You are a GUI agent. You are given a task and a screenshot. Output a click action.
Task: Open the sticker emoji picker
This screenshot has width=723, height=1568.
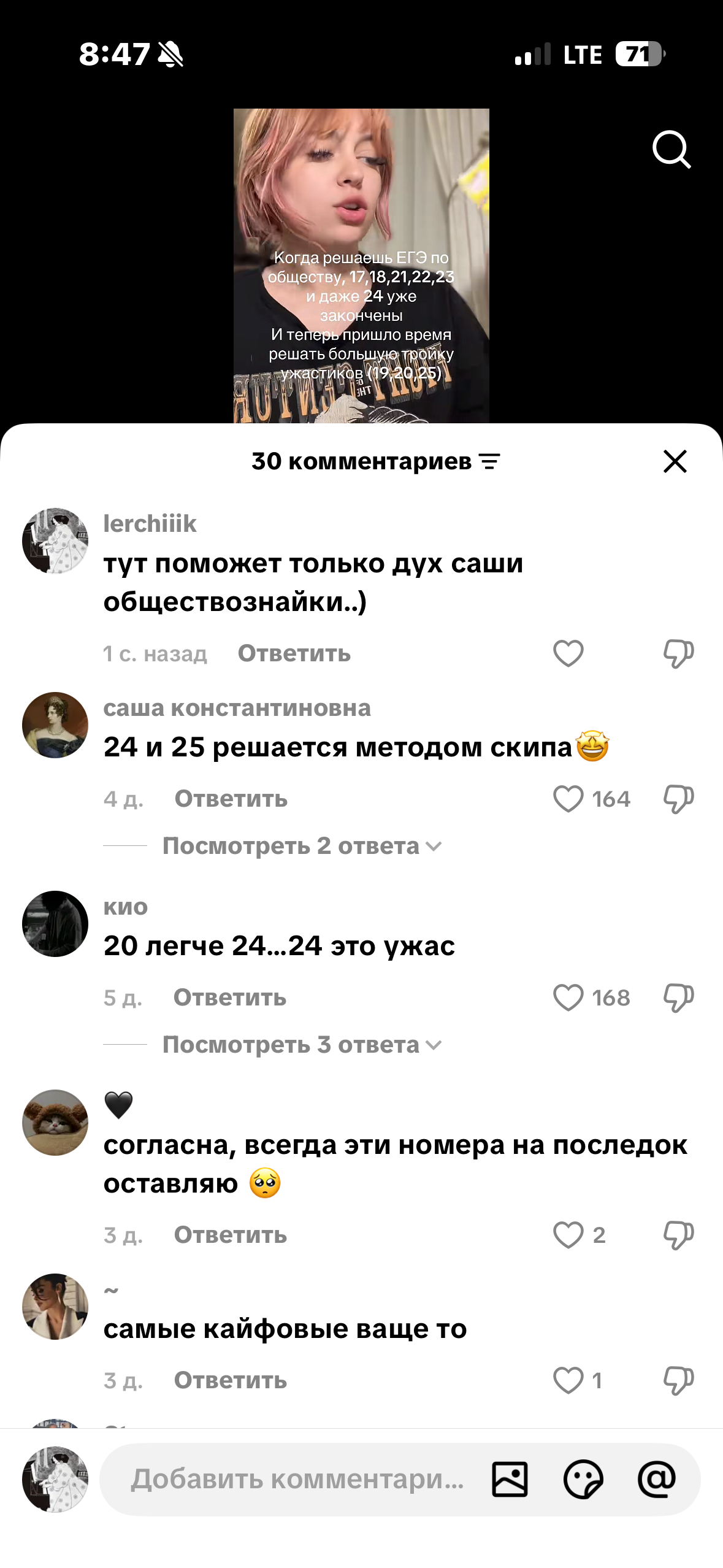pyautogui.click(x=583, y=1479)
